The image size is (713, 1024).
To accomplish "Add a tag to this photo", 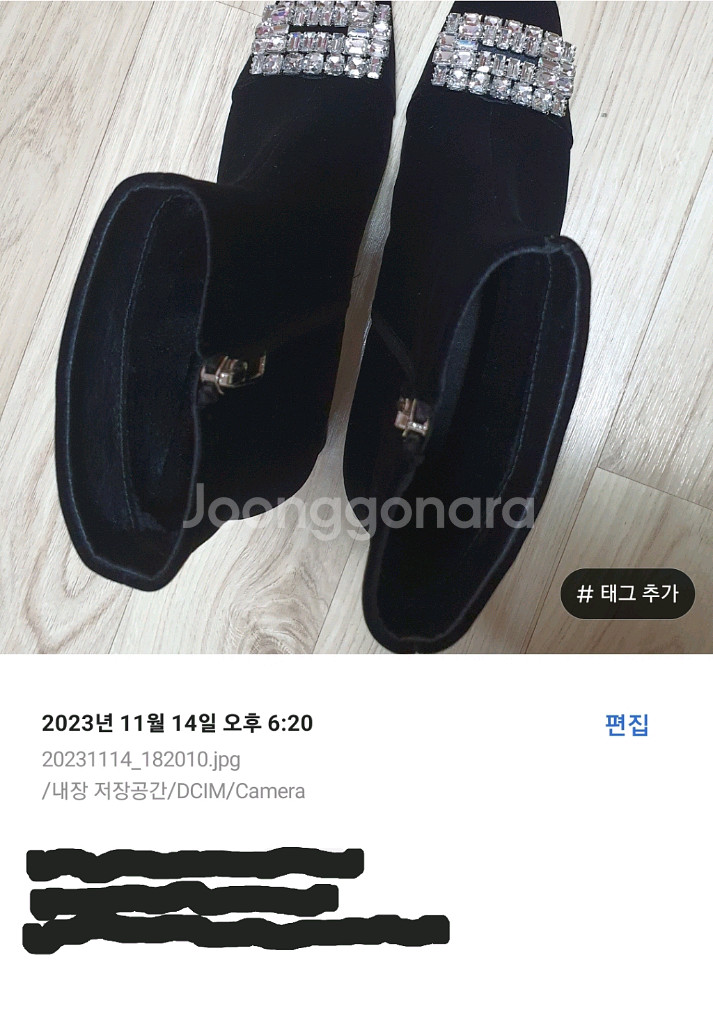I will click(628, 594).
